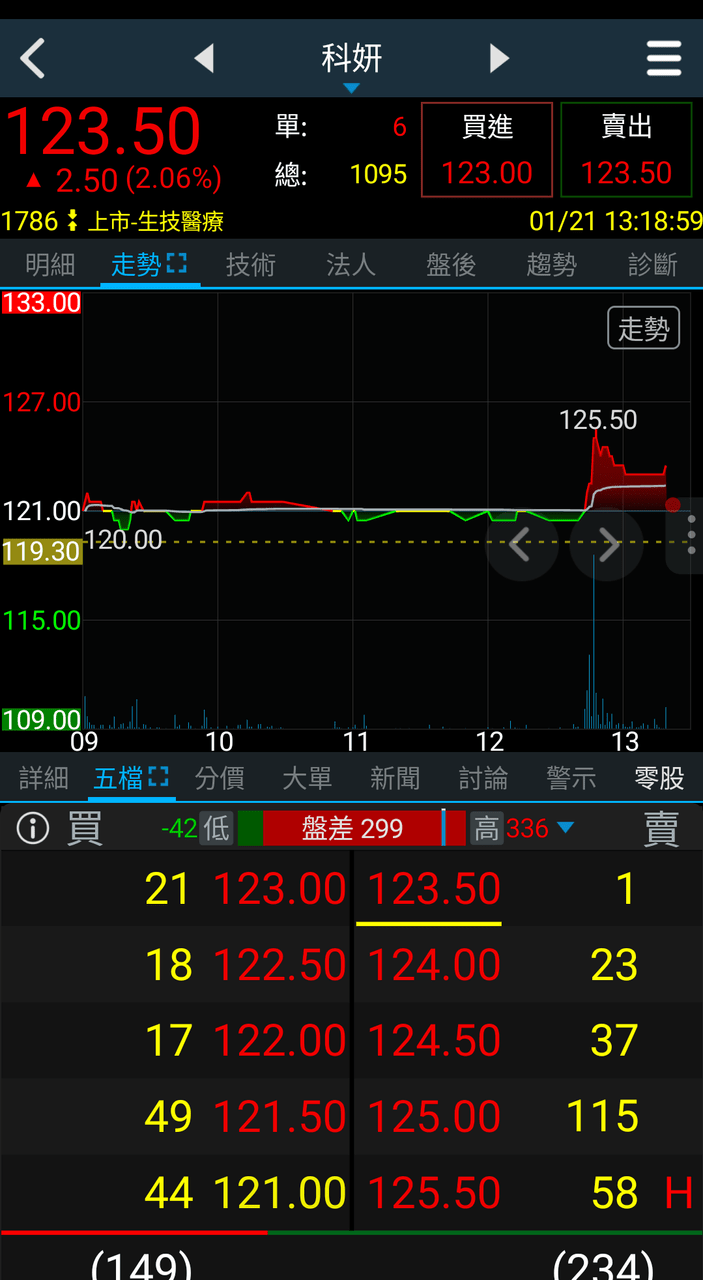Tap the info icon beside 買
703x1280 pixels.
(33, 828)
